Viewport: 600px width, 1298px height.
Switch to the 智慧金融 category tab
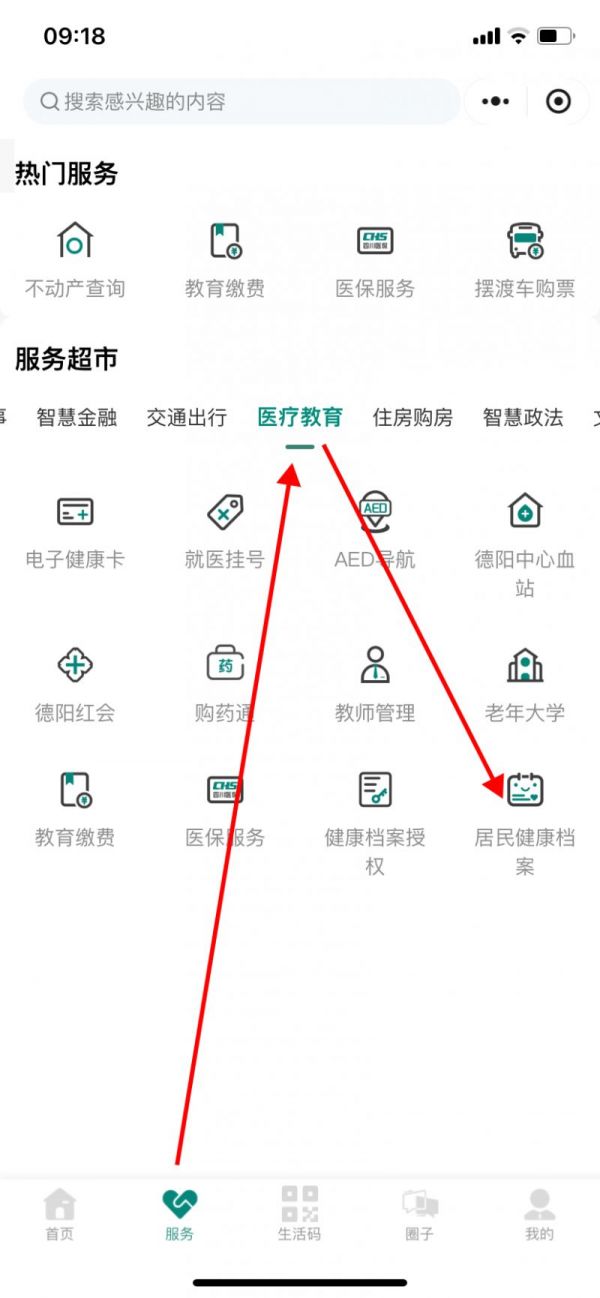coord(77,418)
